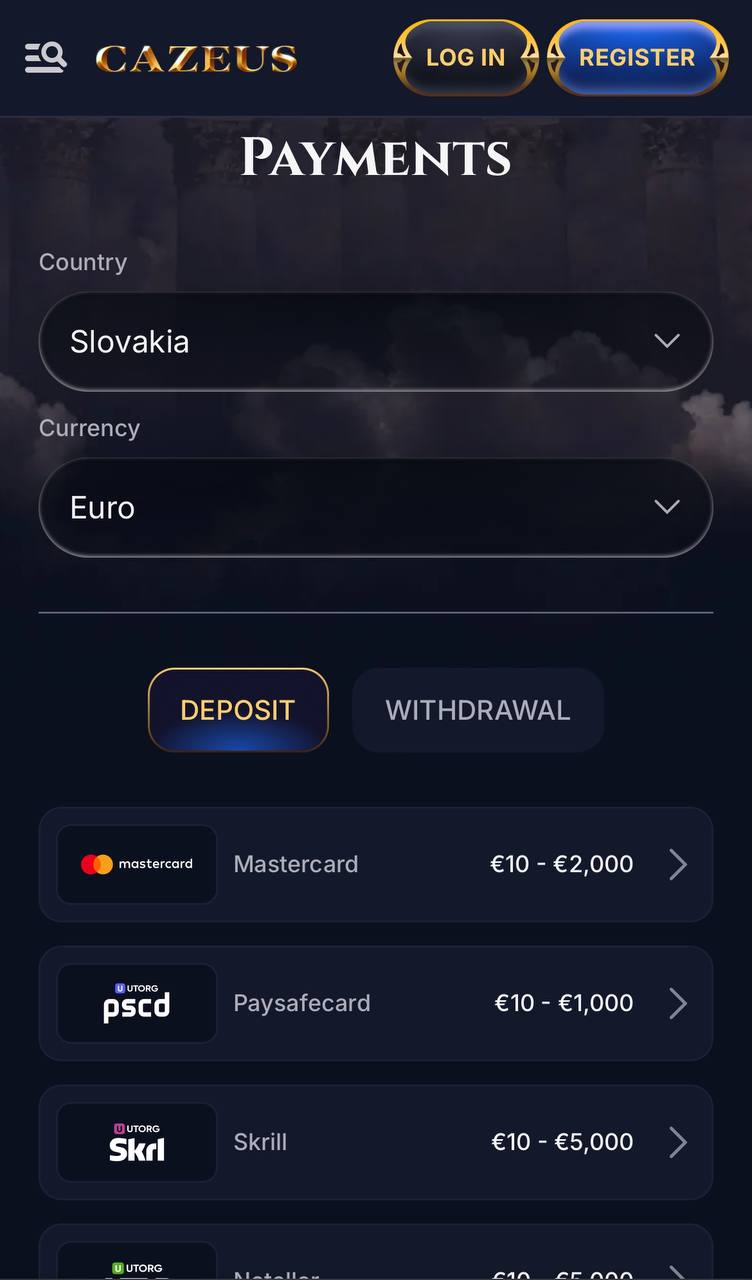
Task: Open the menu search icon
Action: [46, 58]
